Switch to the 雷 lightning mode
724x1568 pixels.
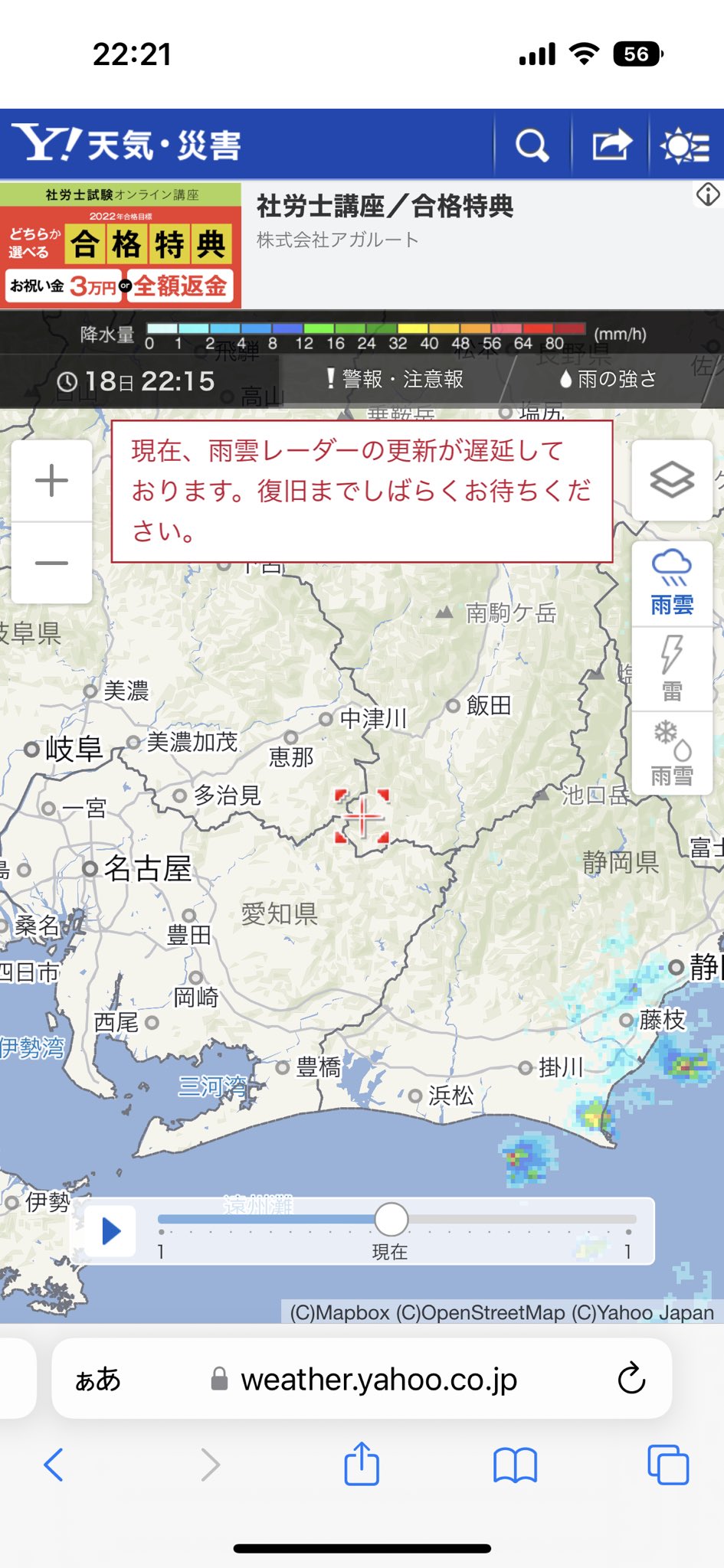672,669
